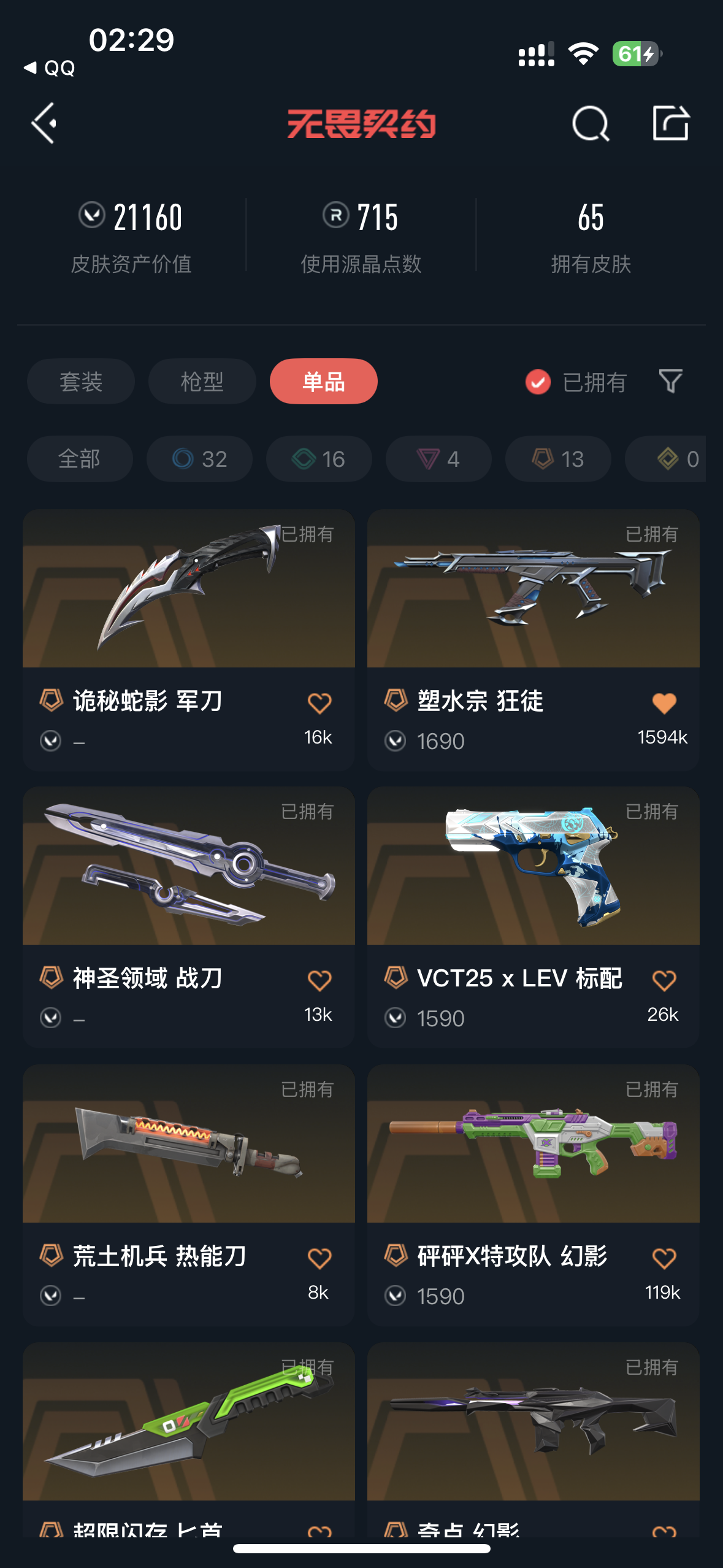Go back using the top-left arrow
The image size is (723, 1568).
pyautogui.click(x=44, y=123)
